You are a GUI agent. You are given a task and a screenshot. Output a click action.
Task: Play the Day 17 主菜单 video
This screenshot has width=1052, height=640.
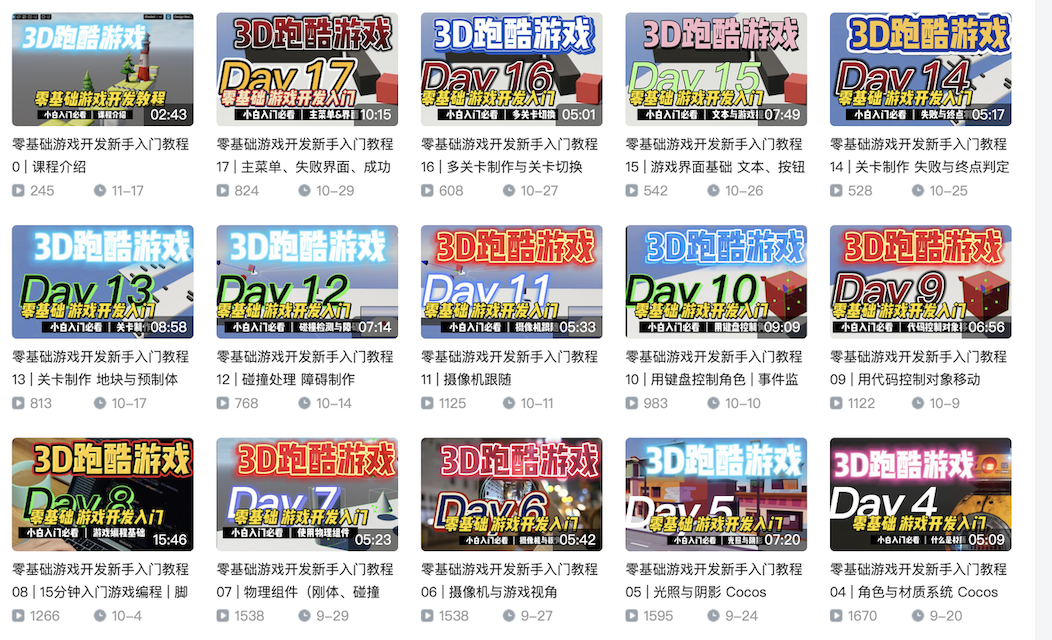307,69
